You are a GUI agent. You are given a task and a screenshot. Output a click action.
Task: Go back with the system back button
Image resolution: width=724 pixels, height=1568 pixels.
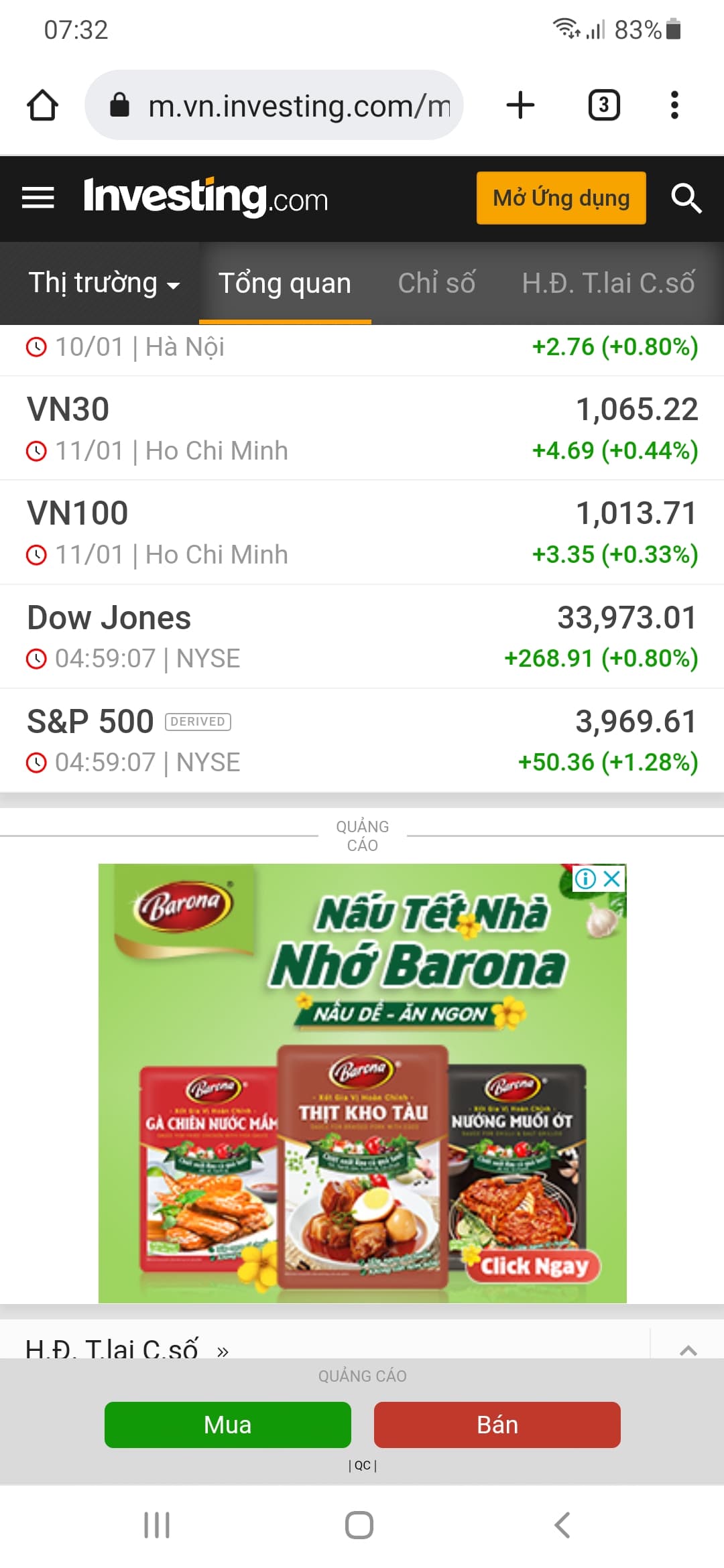(x=562, y=1525)
